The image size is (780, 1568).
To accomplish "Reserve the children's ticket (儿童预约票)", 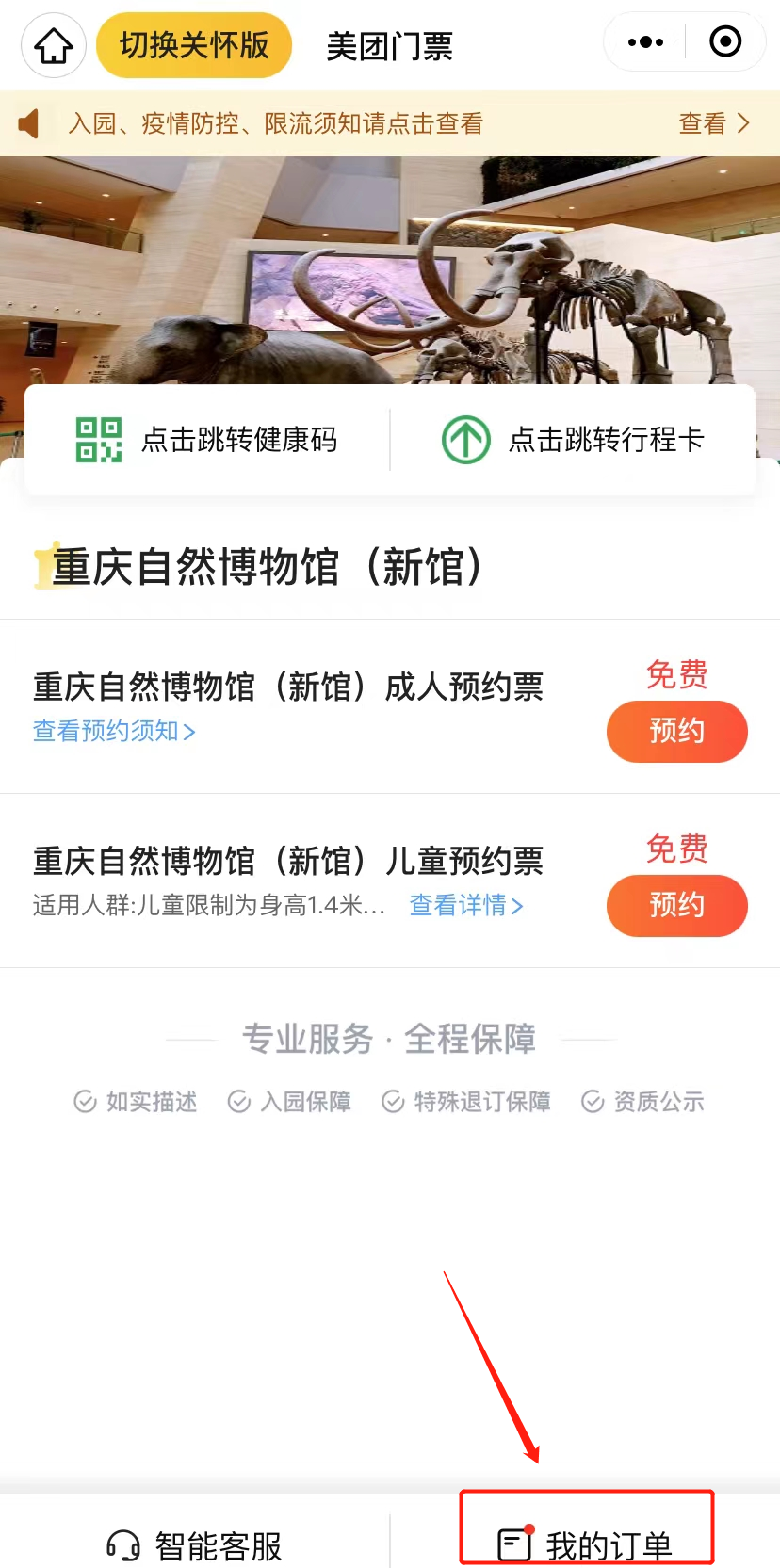I will click(x=676, y=905).
